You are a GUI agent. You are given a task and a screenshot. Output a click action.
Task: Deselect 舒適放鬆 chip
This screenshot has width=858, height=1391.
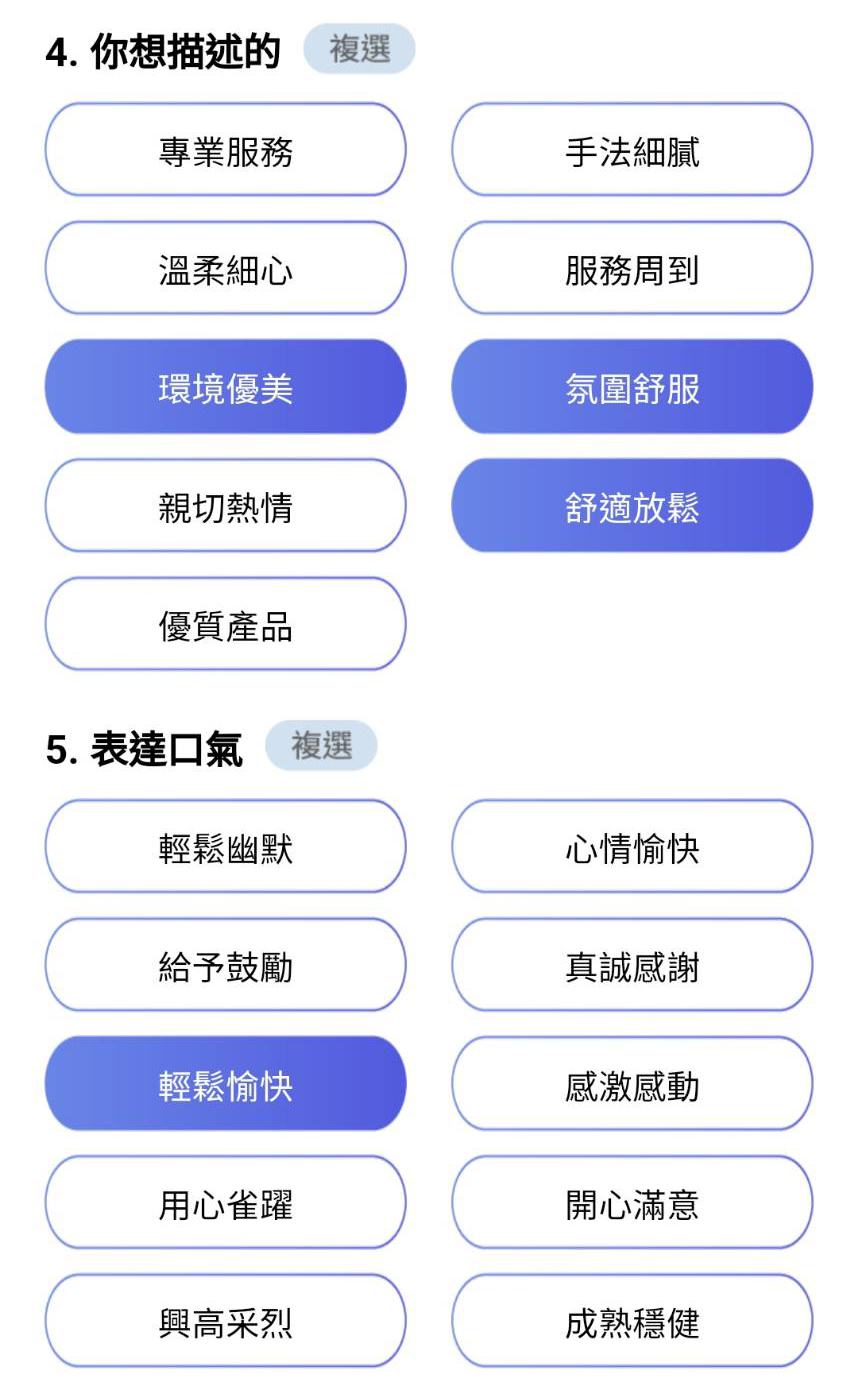coord(632,506)
